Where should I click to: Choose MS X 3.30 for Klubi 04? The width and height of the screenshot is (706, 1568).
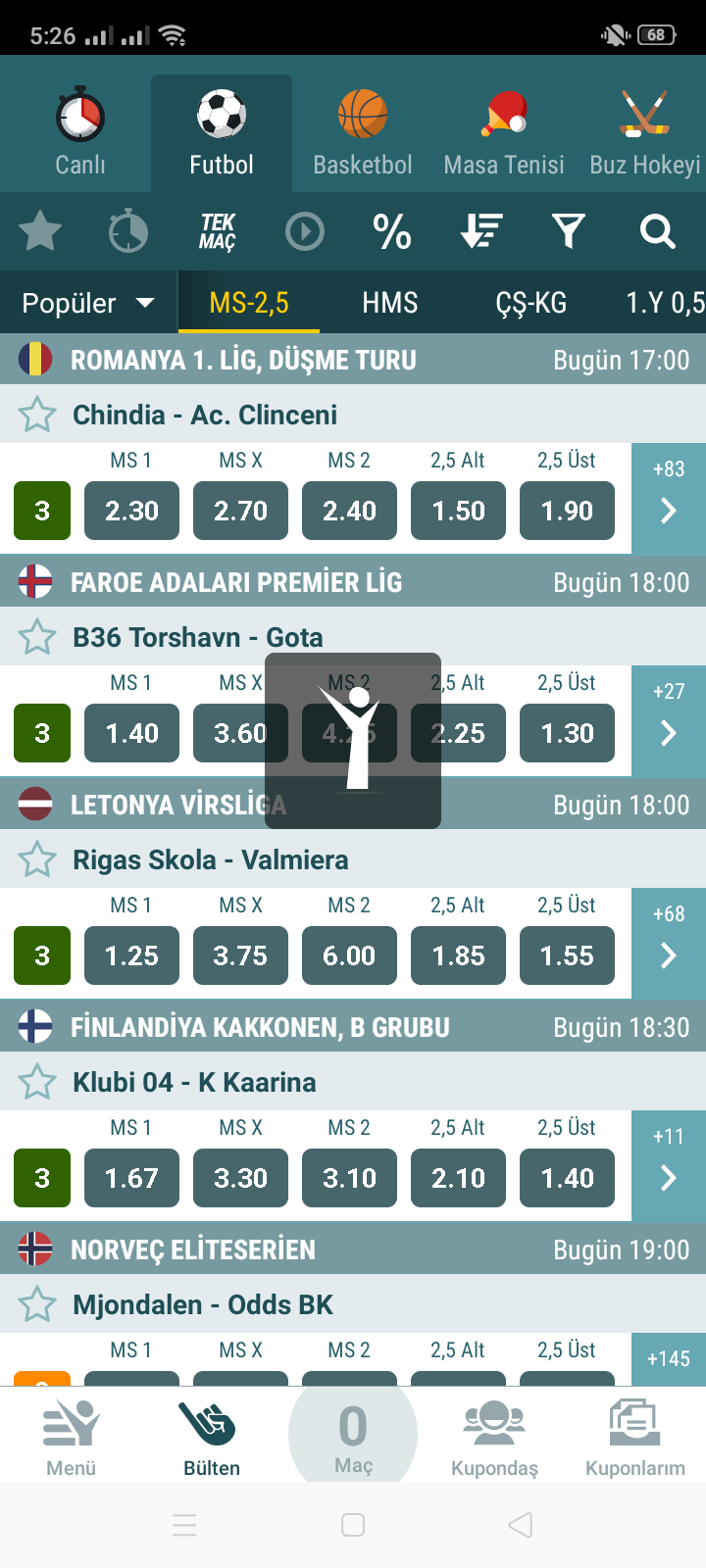[x=240, y=1178]
